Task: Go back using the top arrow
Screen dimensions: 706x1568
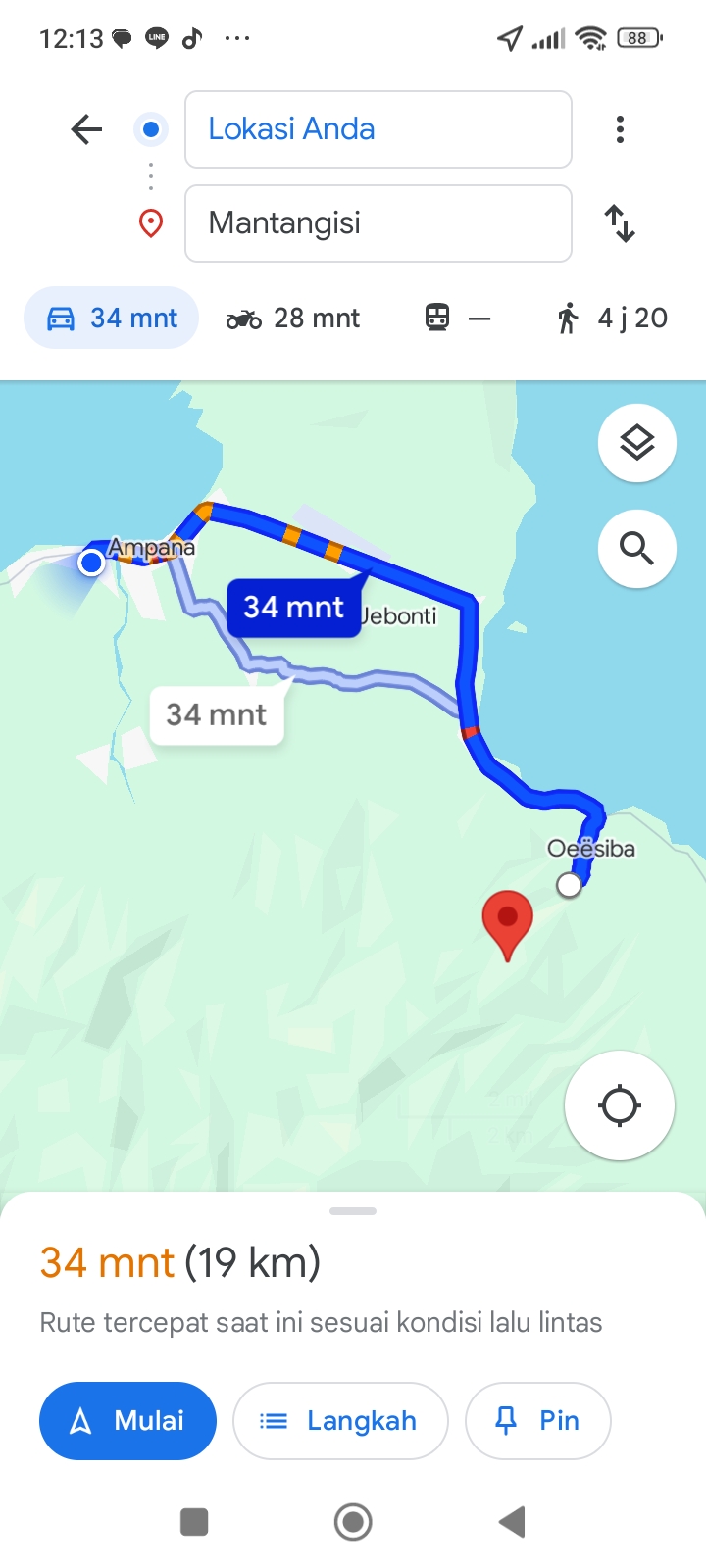Action: [x=86, y=129]
